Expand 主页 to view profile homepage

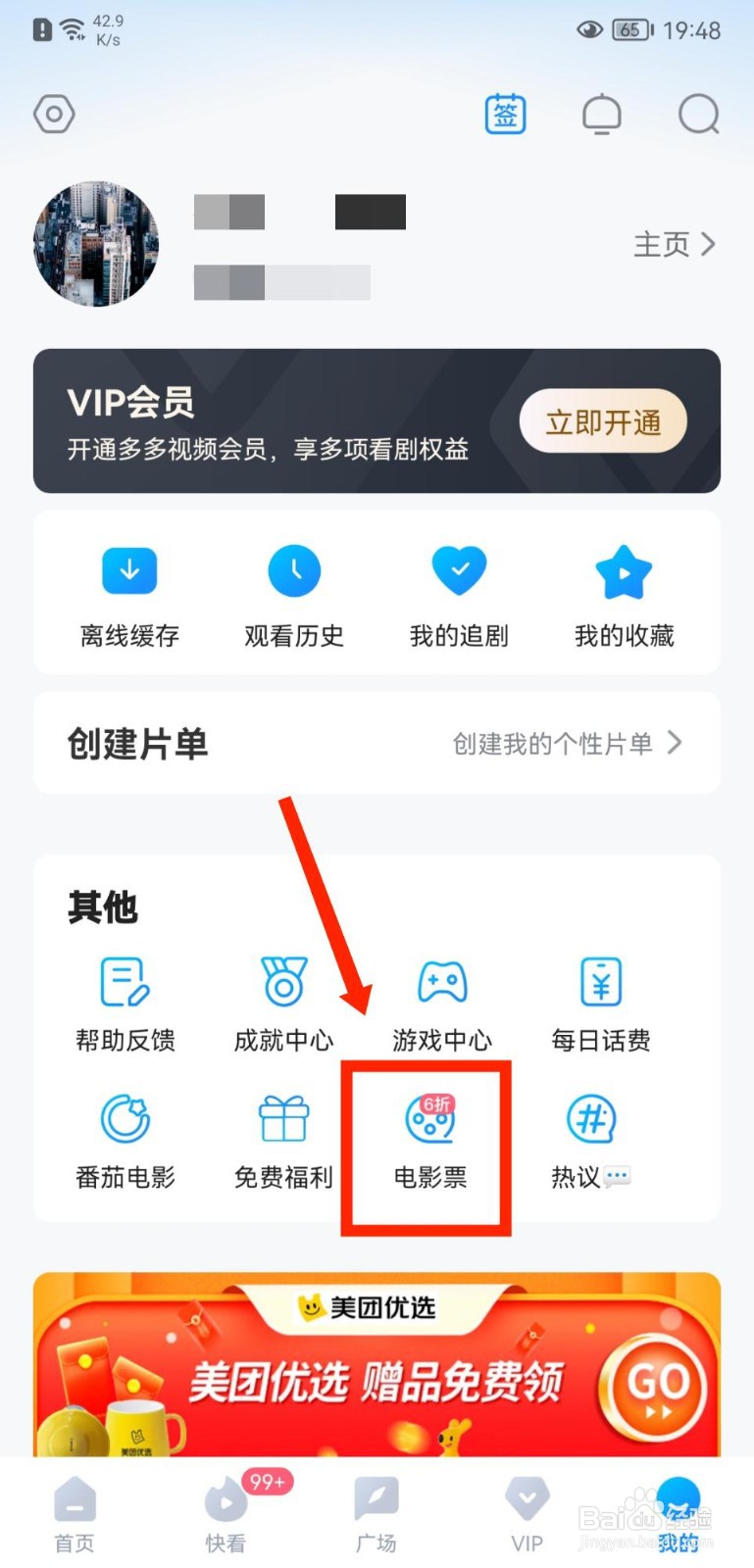pyautogui.click(x=673, y=245)
